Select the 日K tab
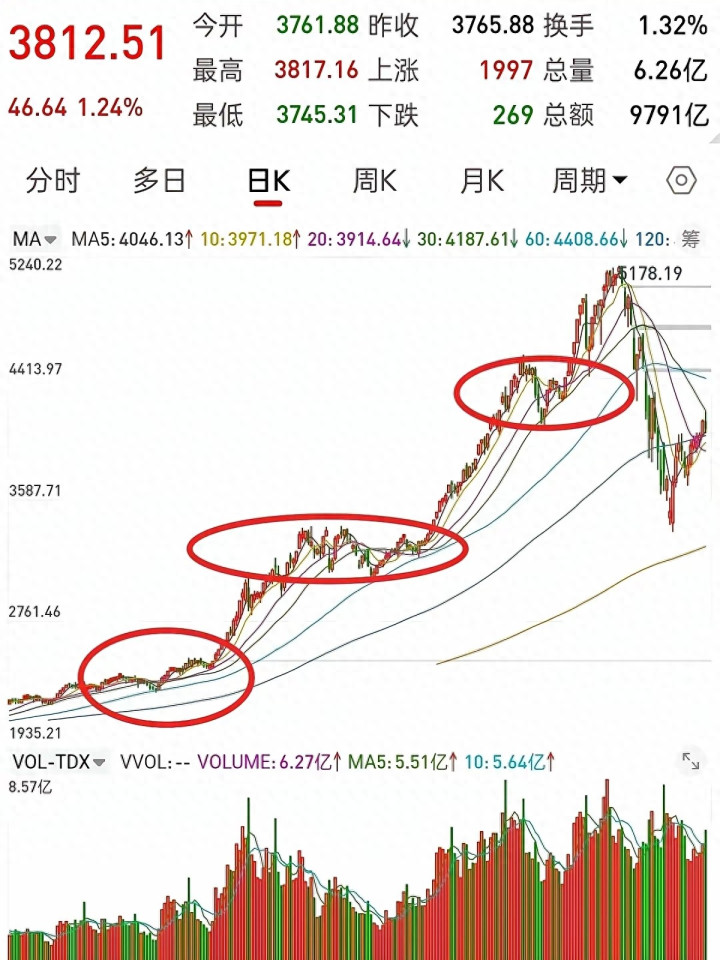 tap(268, 181)
